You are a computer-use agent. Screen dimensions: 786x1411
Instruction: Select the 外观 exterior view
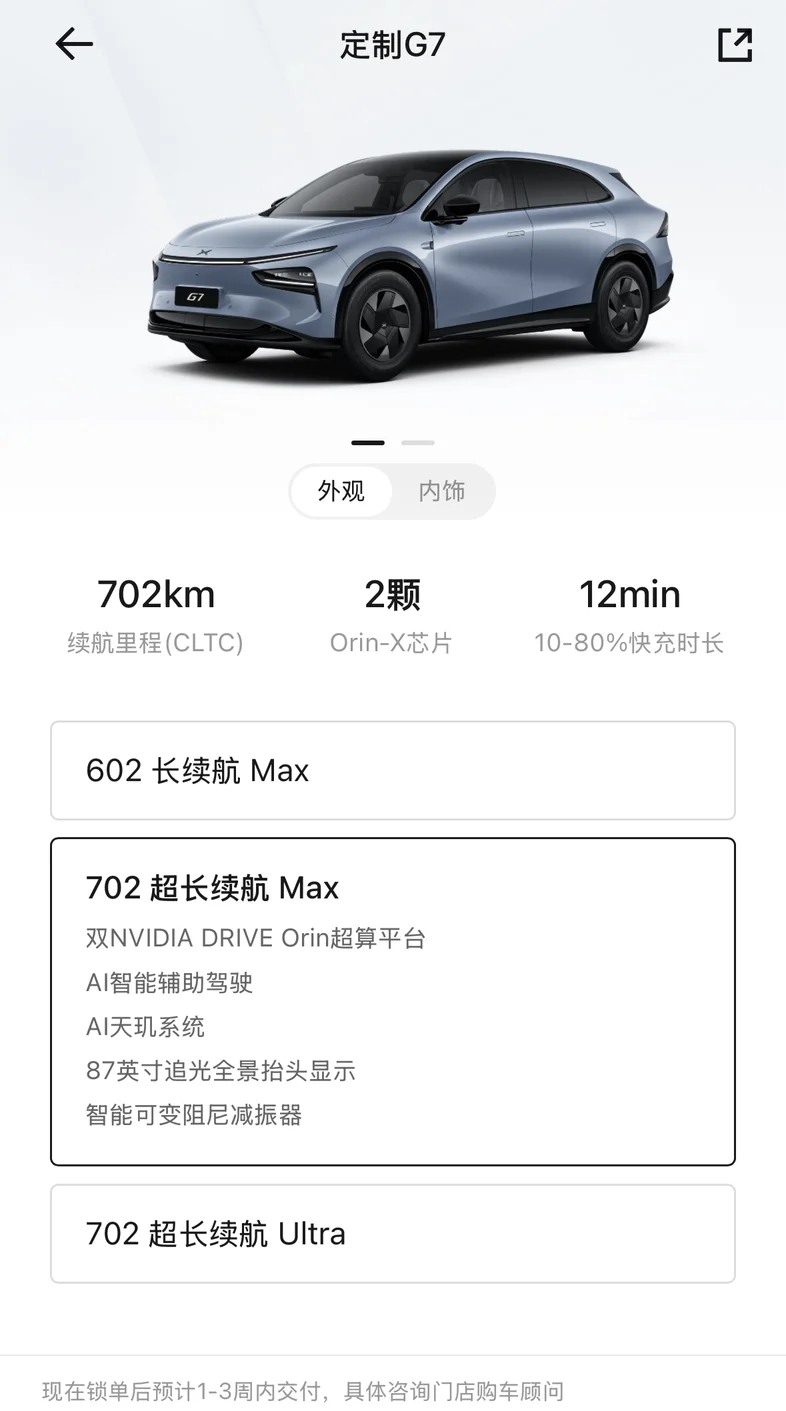click(341, 491)
